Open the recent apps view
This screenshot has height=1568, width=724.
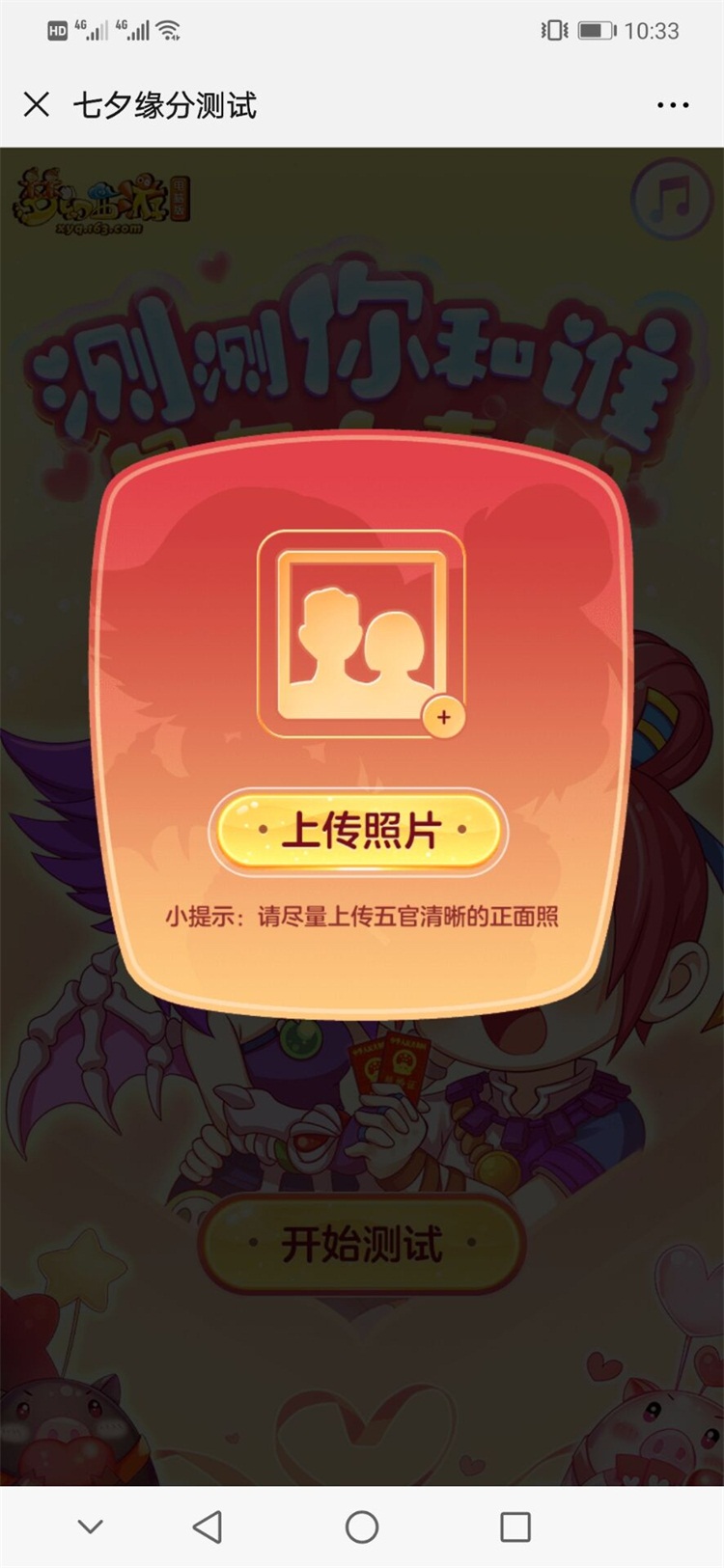pos(515,1527)
